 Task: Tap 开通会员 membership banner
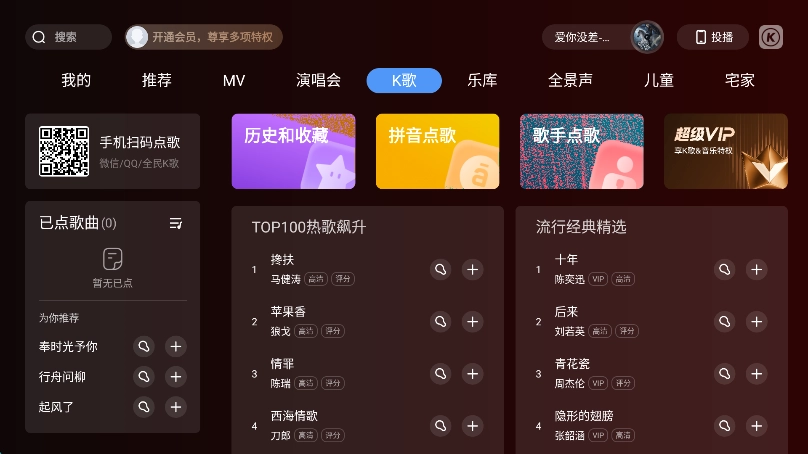(204, 37)
